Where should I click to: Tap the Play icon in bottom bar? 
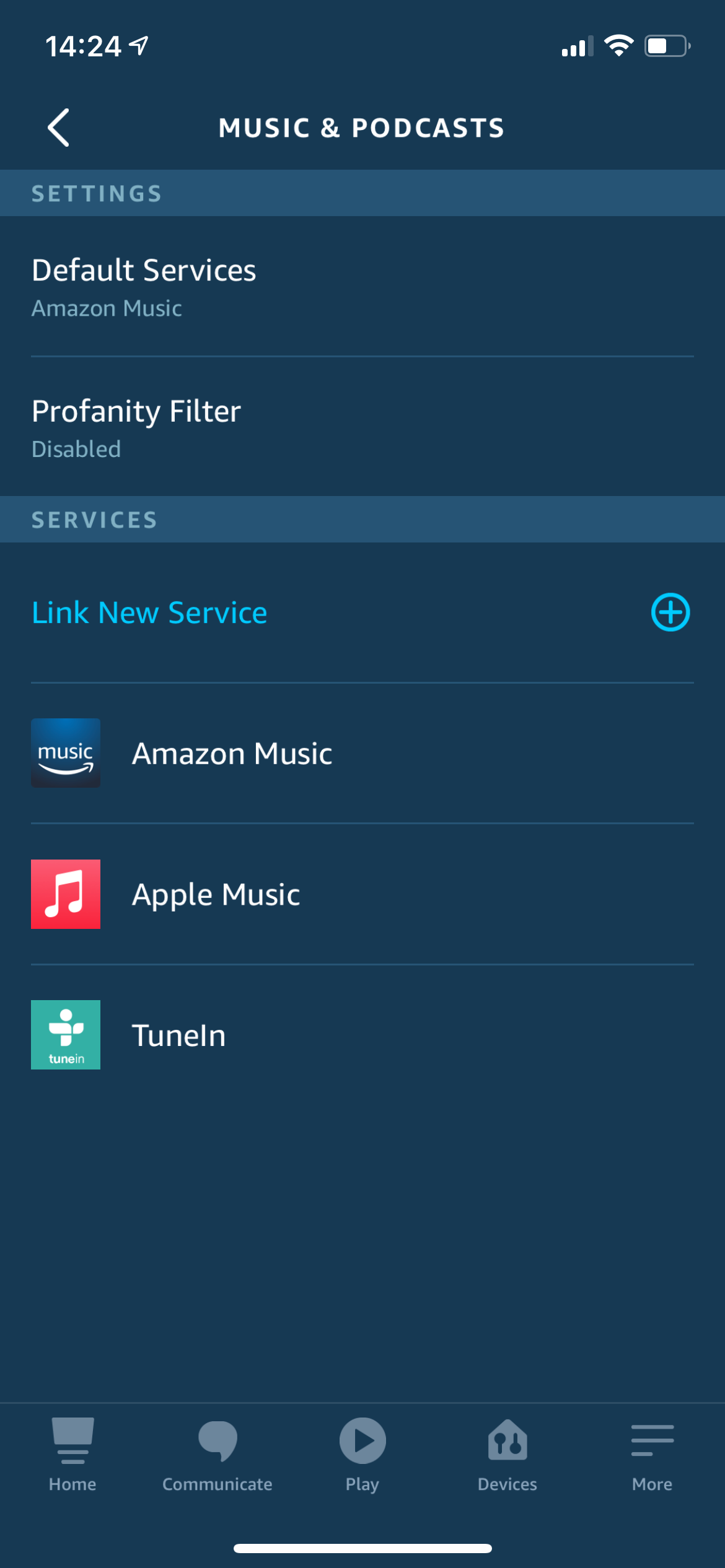pyautogui.click(x=362, y=1440)
